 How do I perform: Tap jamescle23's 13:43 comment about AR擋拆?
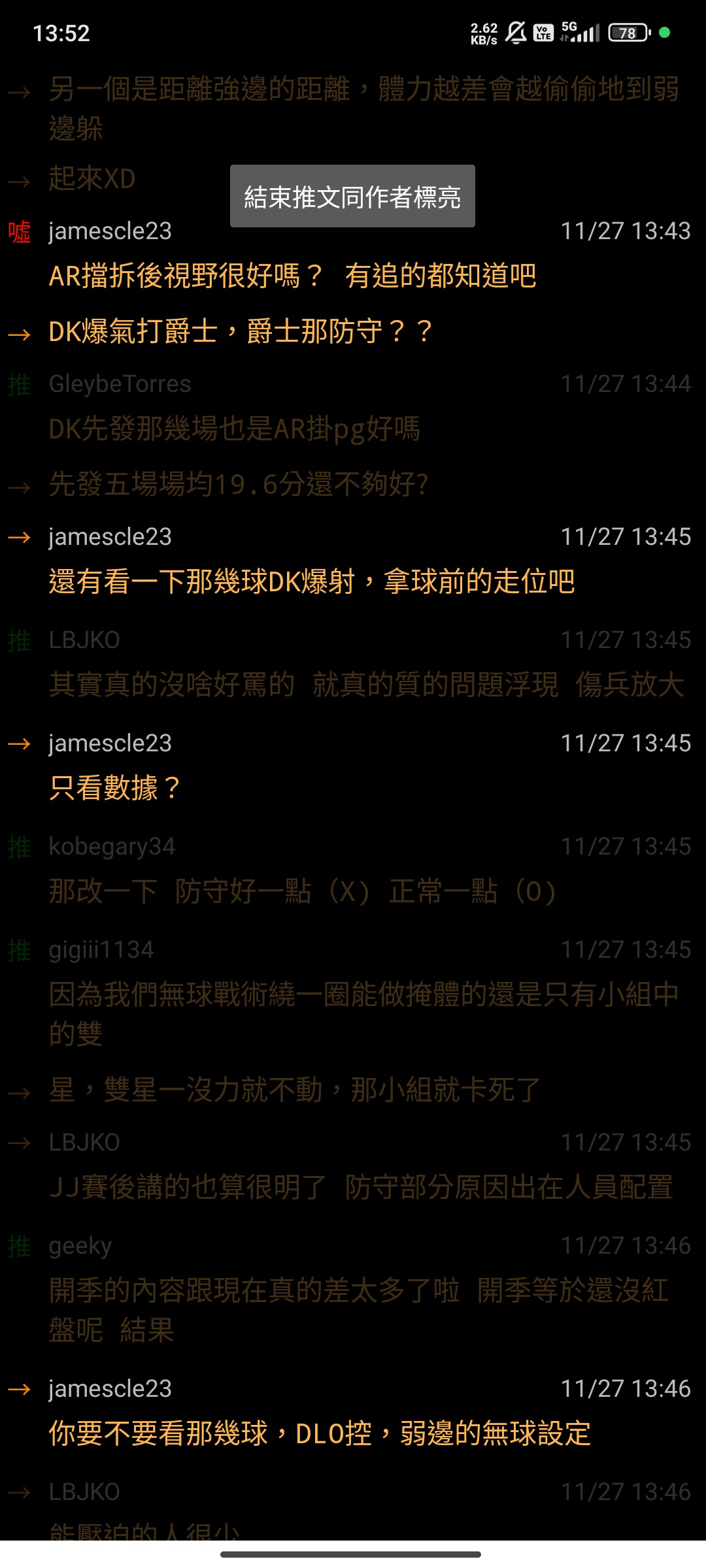292,276
